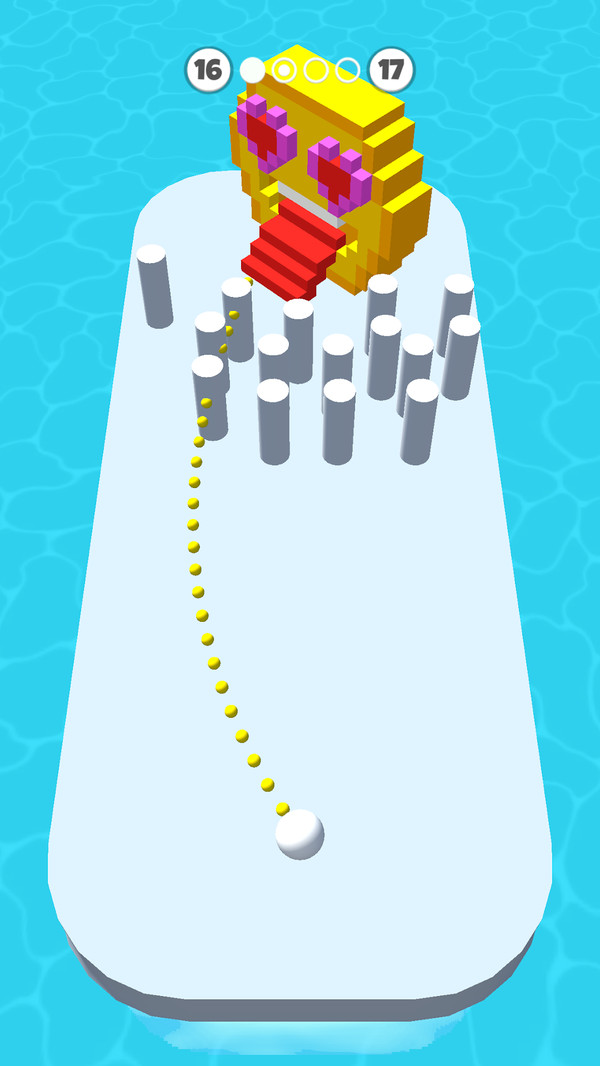This screenshot has height=1066, width=600.
Task: Tap the white ball to aim
Action: [300, 835]
